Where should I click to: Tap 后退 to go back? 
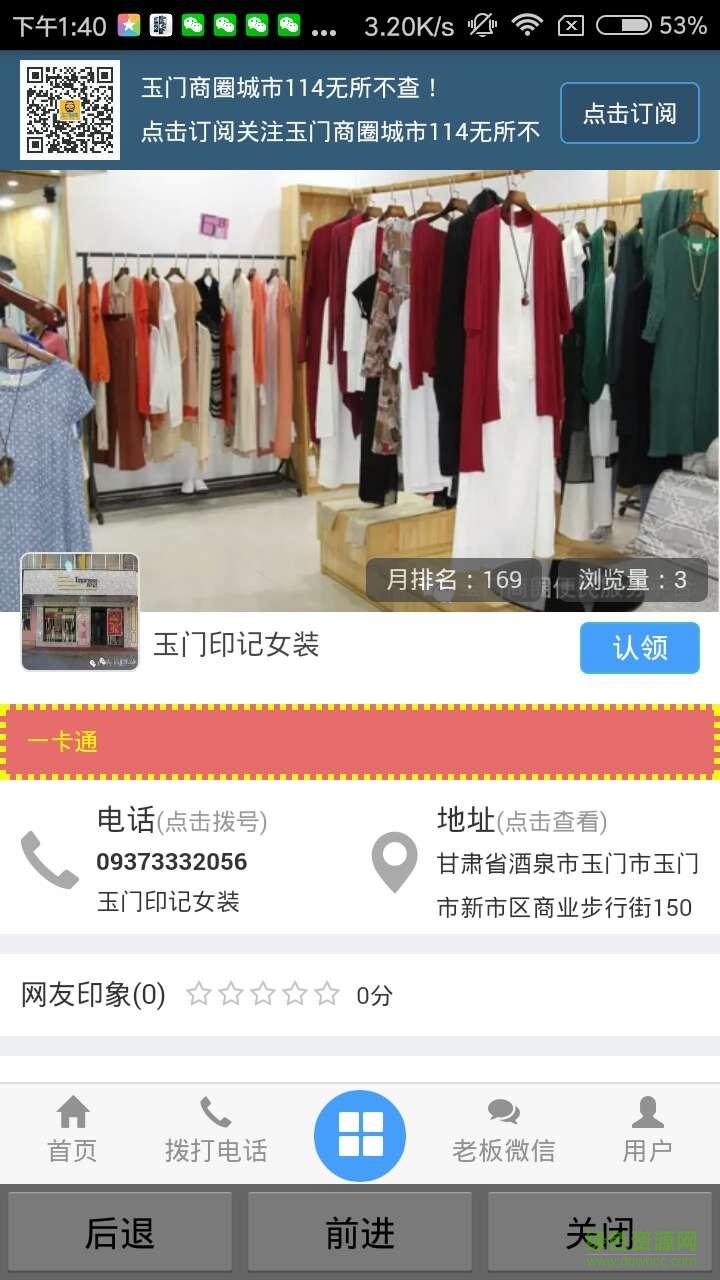point(120,1233)
